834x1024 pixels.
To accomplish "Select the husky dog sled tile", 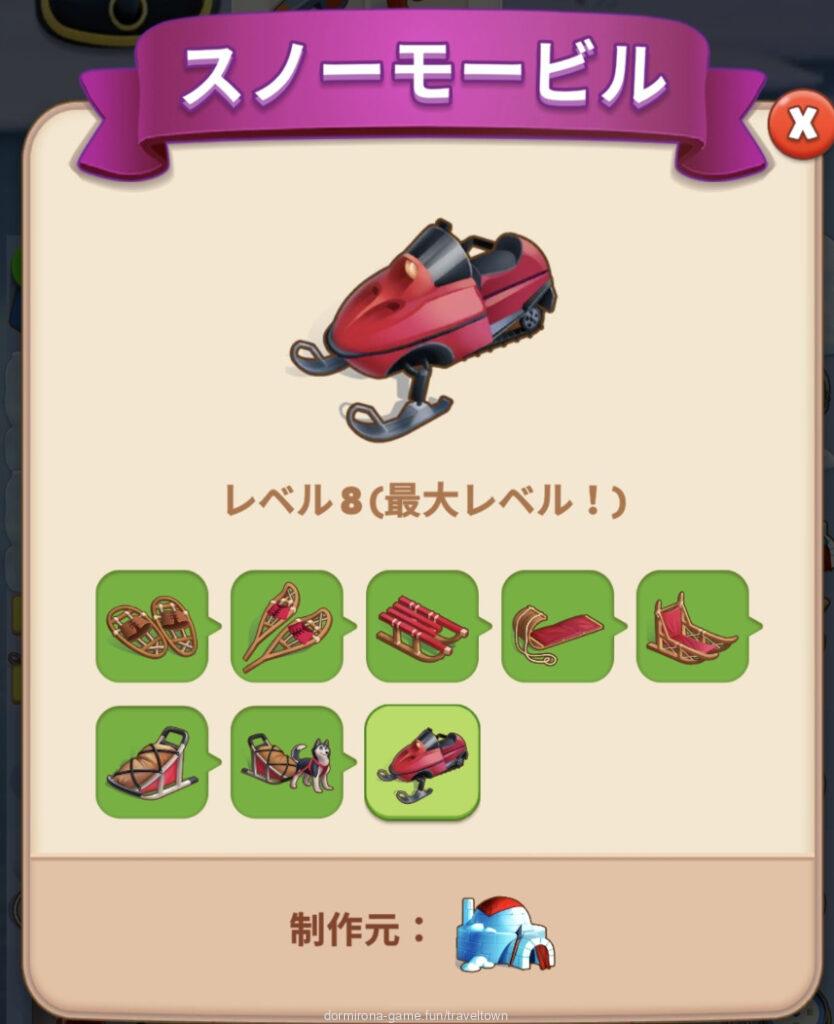I will (287, 762).
